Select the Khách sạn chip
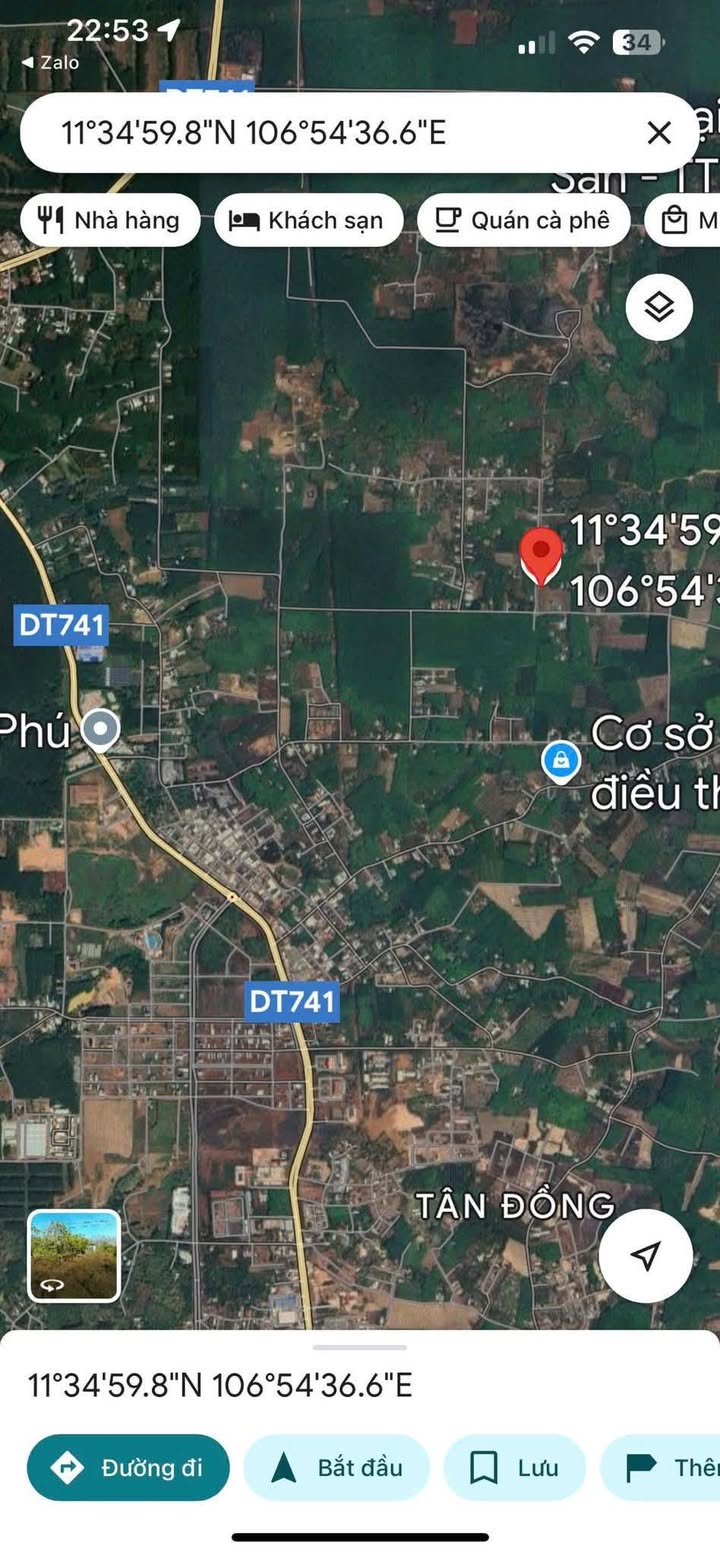Viewport: 720px width, 1555px height. click(x=308, y=220)
